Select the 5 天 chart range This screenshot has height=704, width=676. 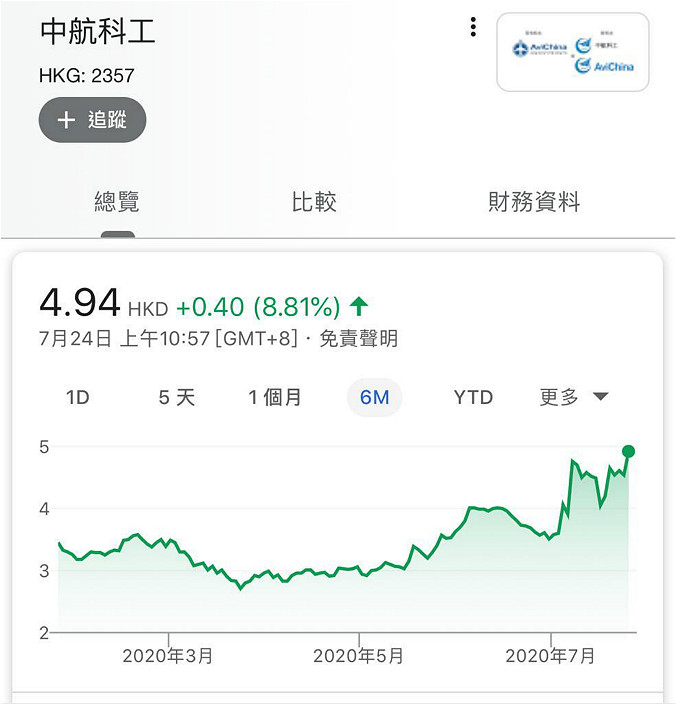pyautogui.click(x=177, y=397)
